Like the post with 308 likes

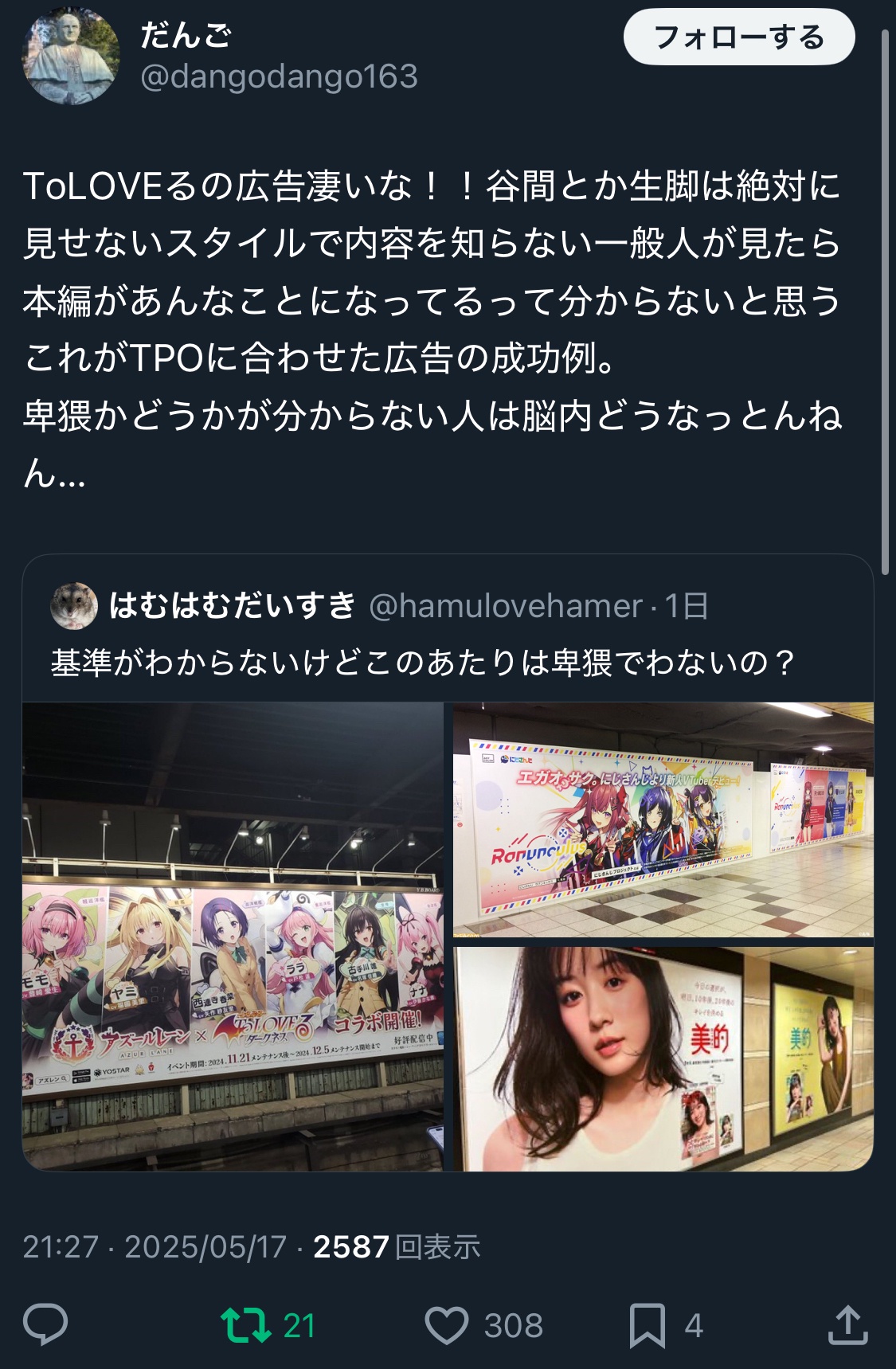pos(447,1325)
